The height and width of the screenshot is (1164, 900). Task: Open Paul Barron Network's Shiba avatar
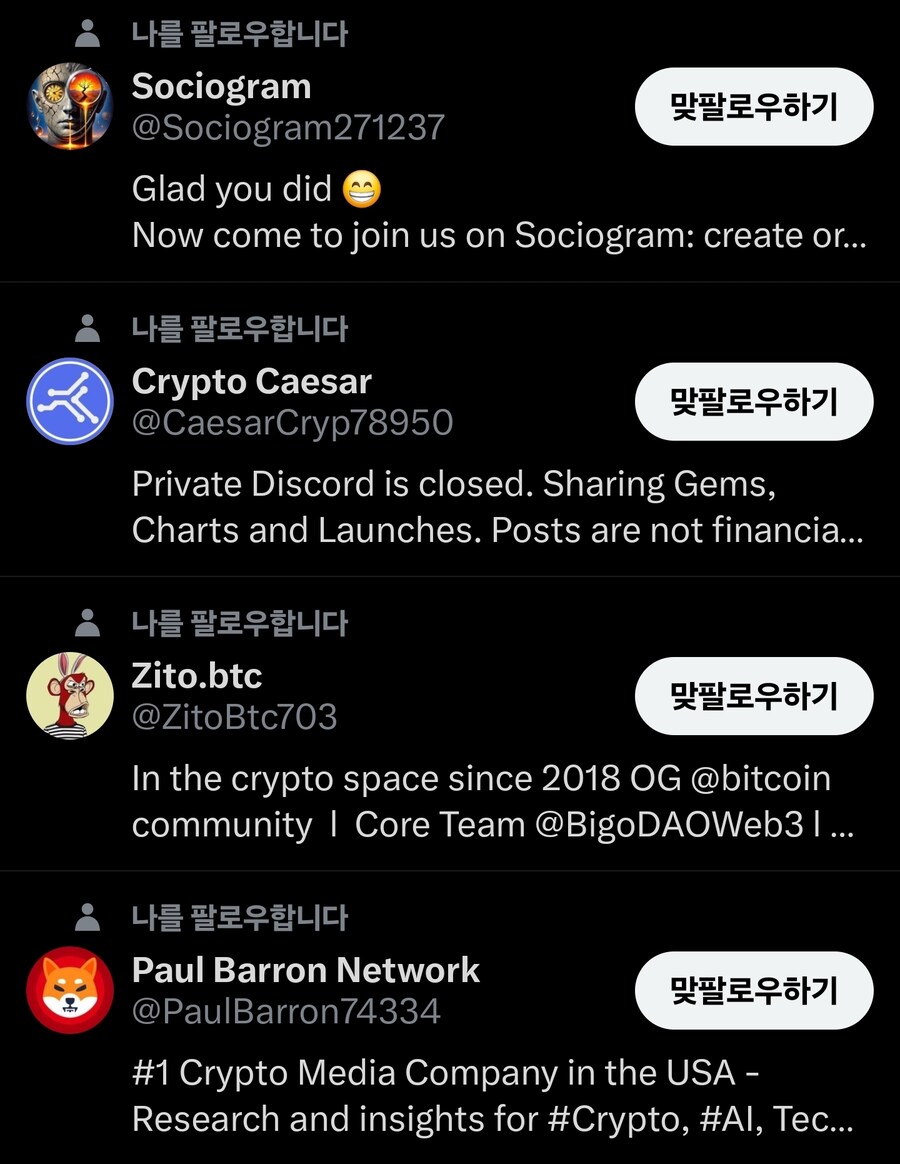click(69, 990)
